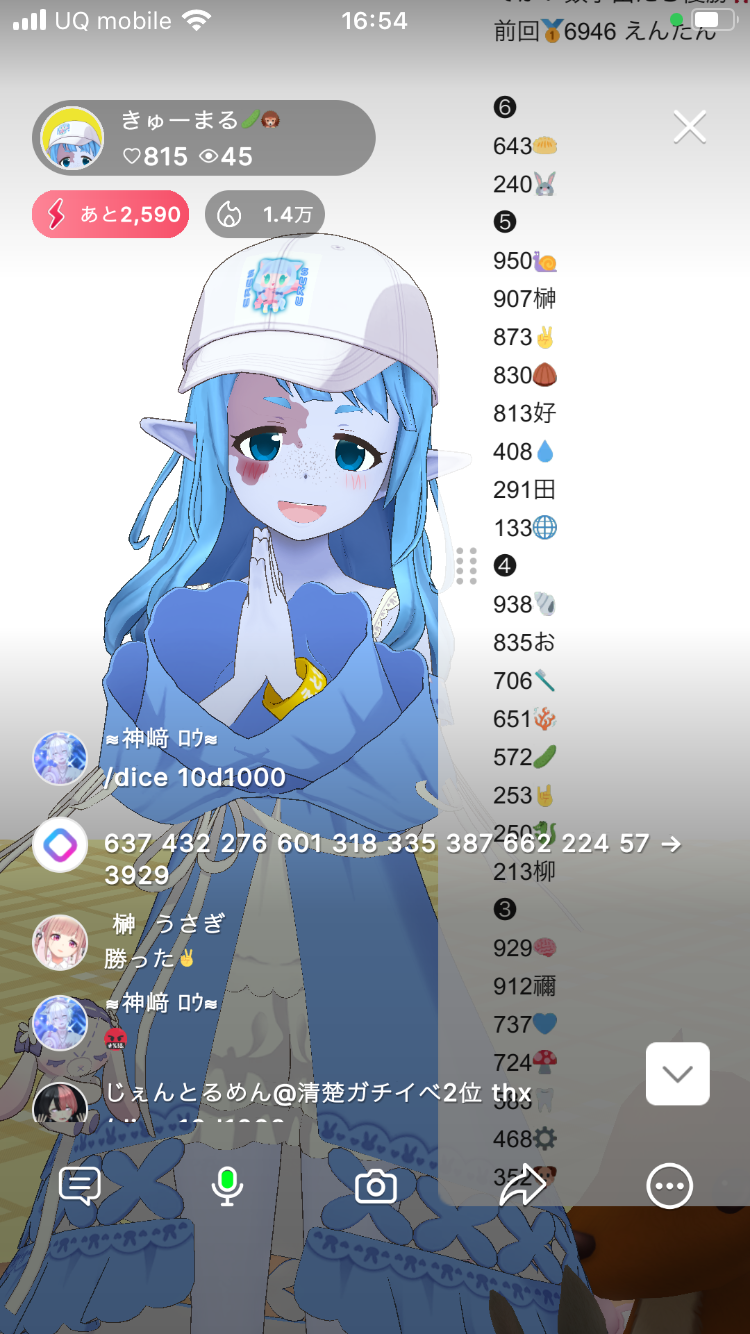
Task: Jump to latest comments with down chevron
Action: tap(678, 1074)
